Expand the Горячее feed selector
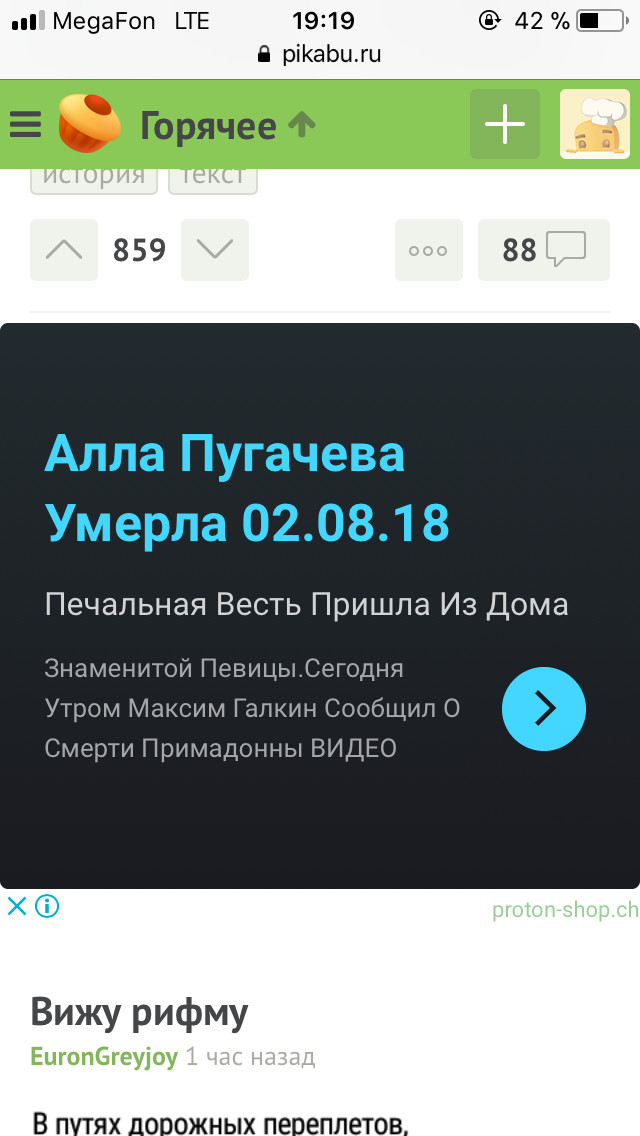Image resolution: width=640 pixels, height=1136 pixels. tap(227, 126)
